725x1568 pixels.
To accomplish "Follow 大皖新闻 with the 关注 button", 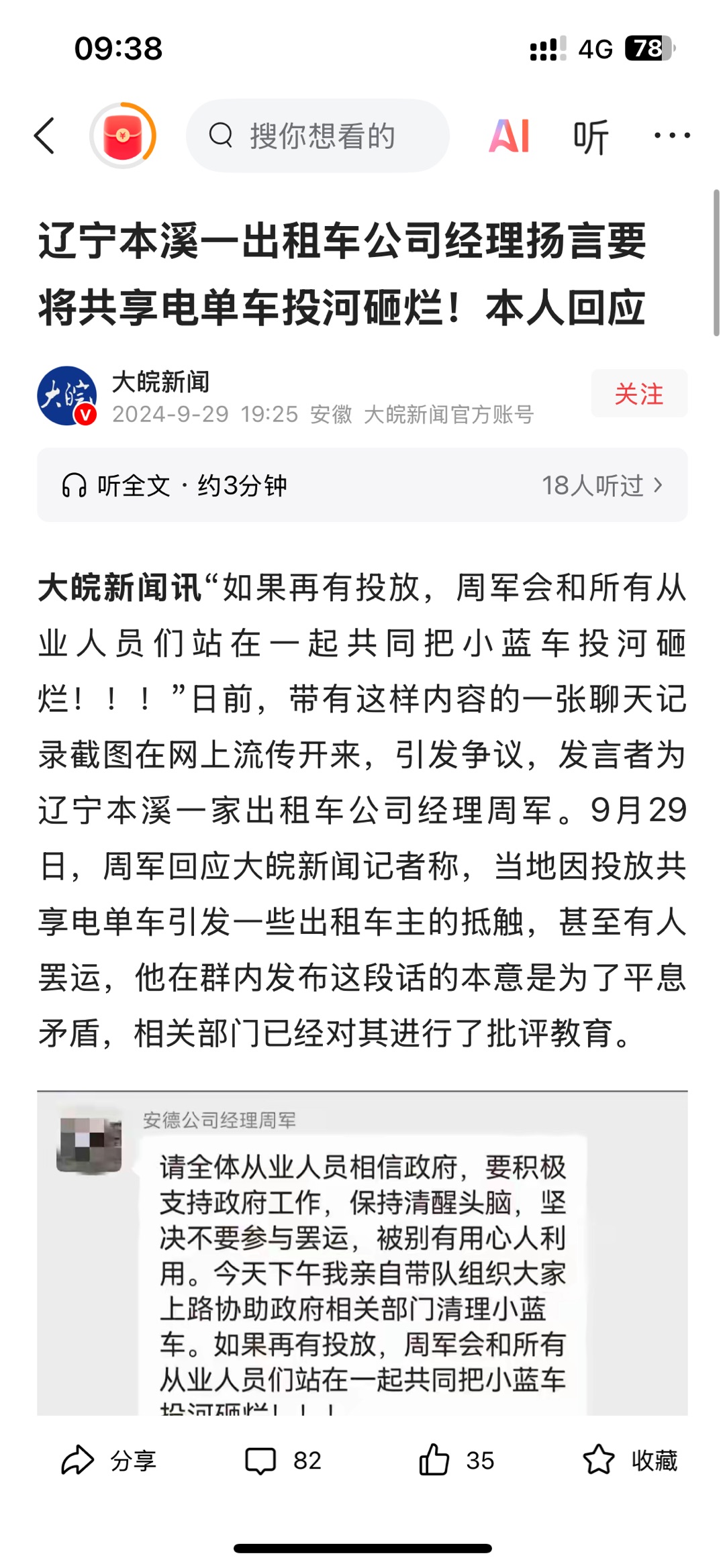I will point(639,394).
